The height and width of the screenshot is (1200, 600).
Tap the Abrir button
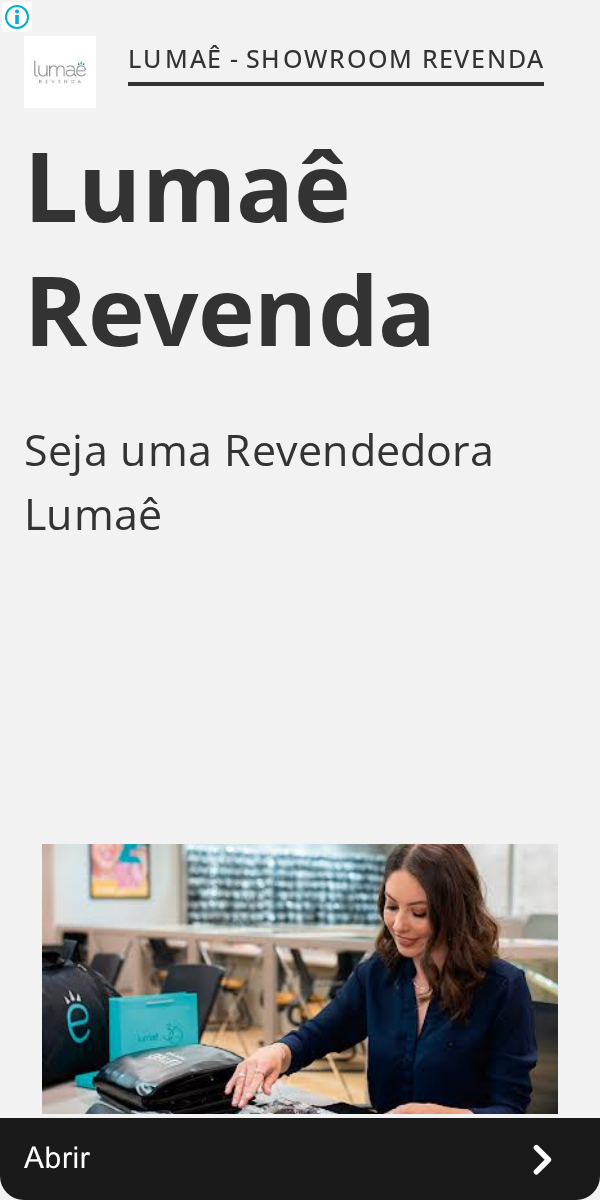[300, 1159]
